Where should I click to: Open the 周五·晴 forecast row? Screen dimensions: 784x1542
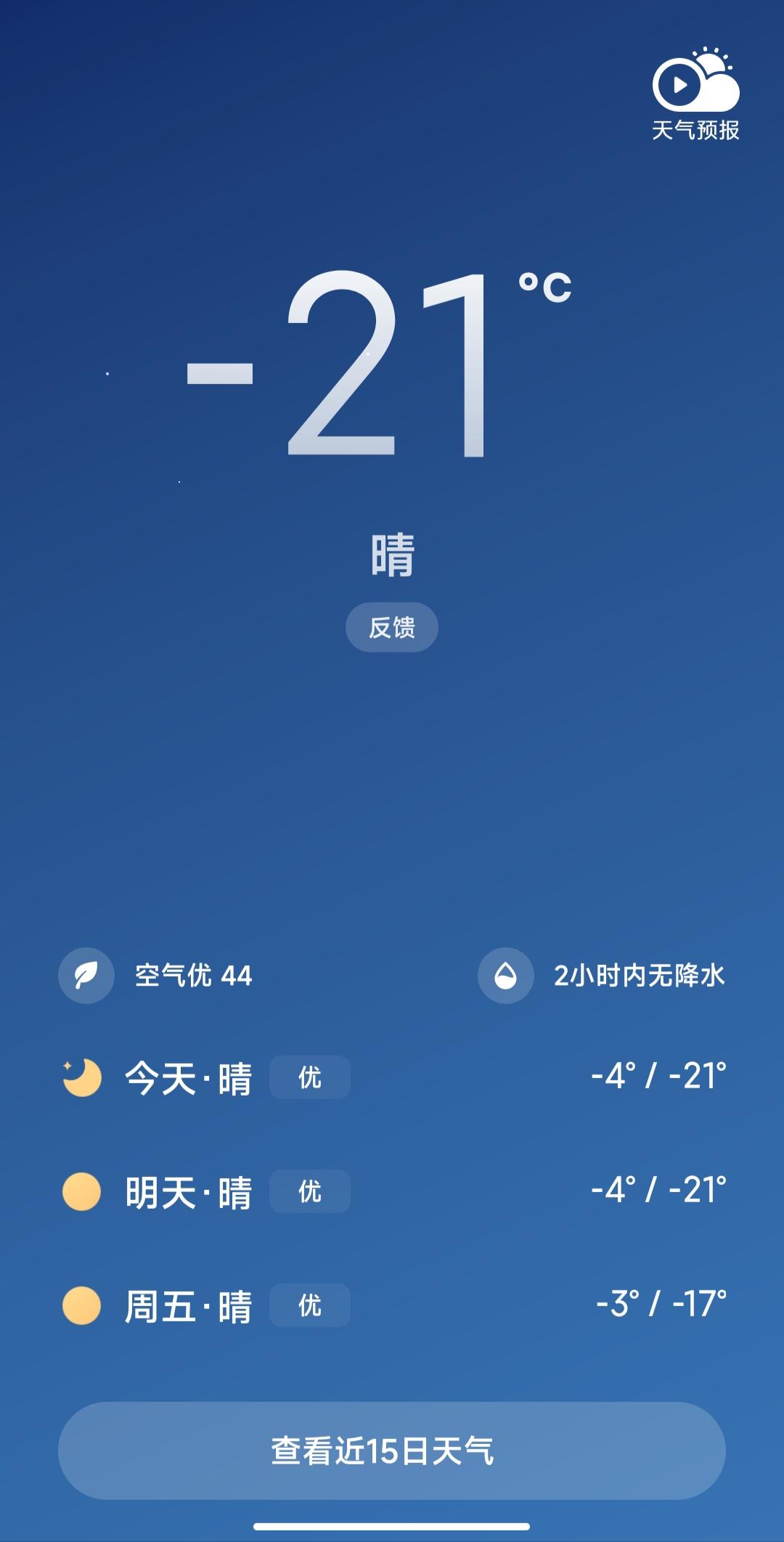click(392, 1305)
